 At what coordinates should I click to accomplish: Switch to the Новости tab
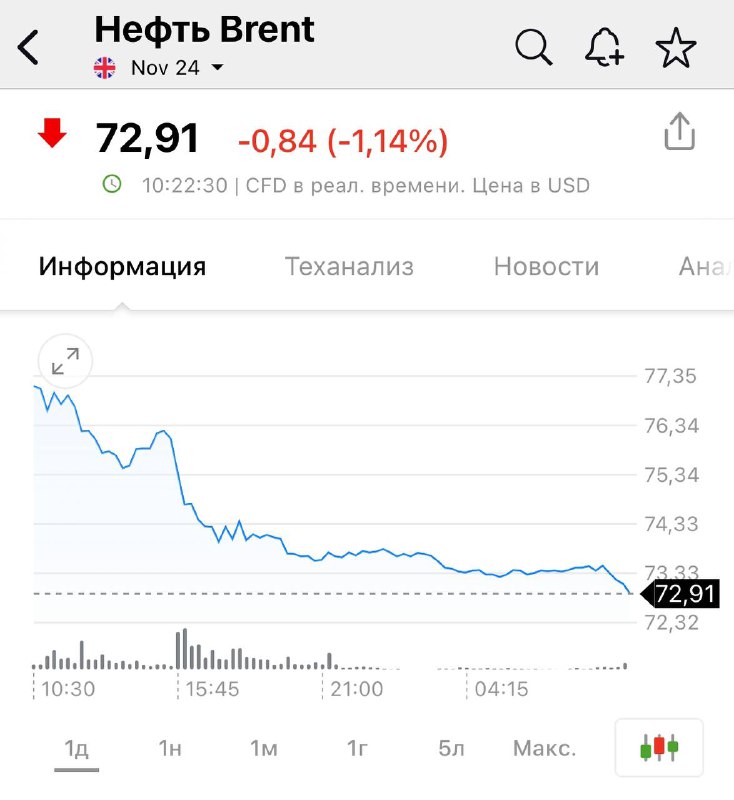(x=546, y=267)
